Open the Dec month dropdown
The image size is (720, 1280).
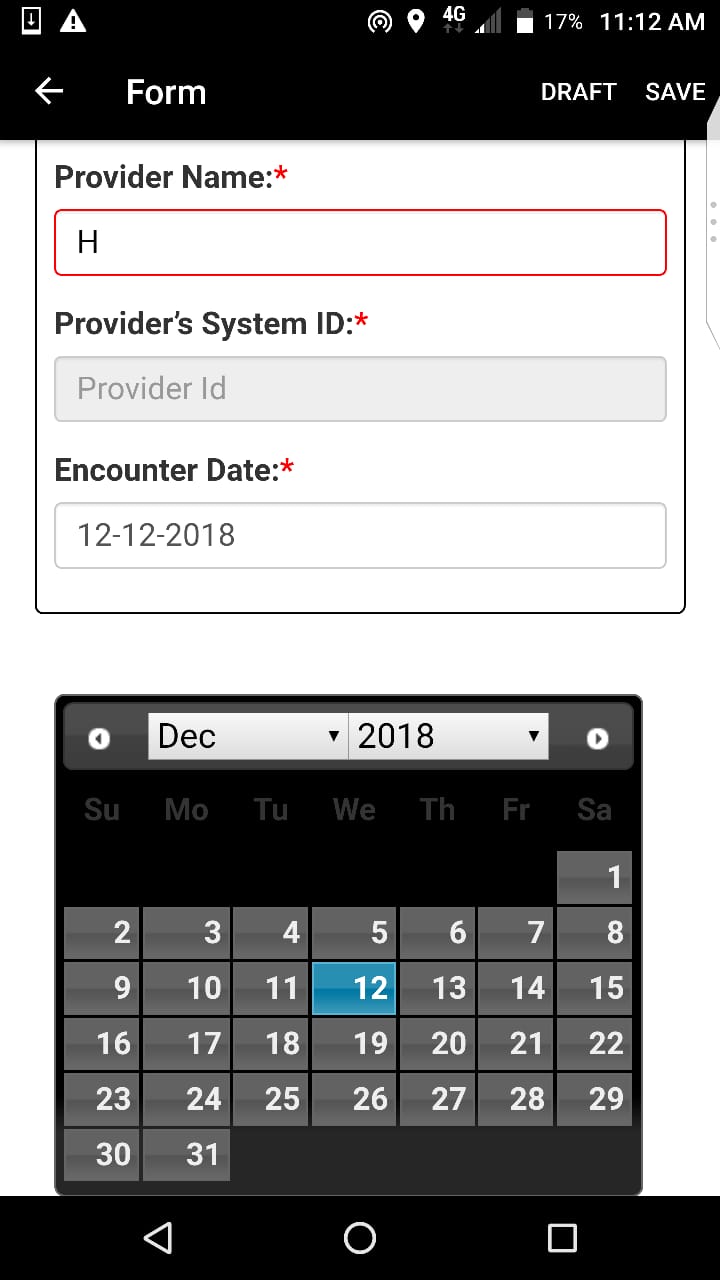(248, 736)
